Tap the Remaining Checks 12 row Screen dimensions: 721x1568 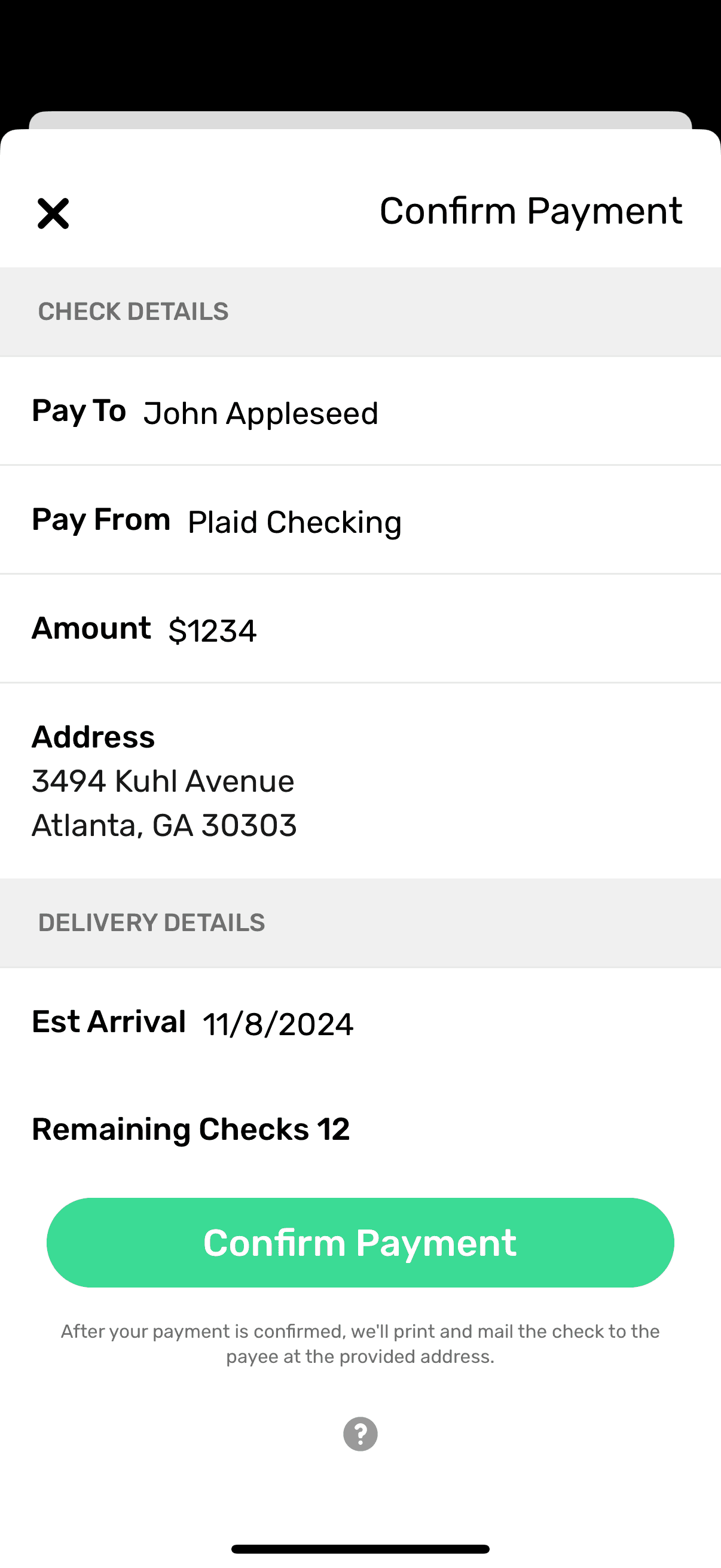point(360,1128)
